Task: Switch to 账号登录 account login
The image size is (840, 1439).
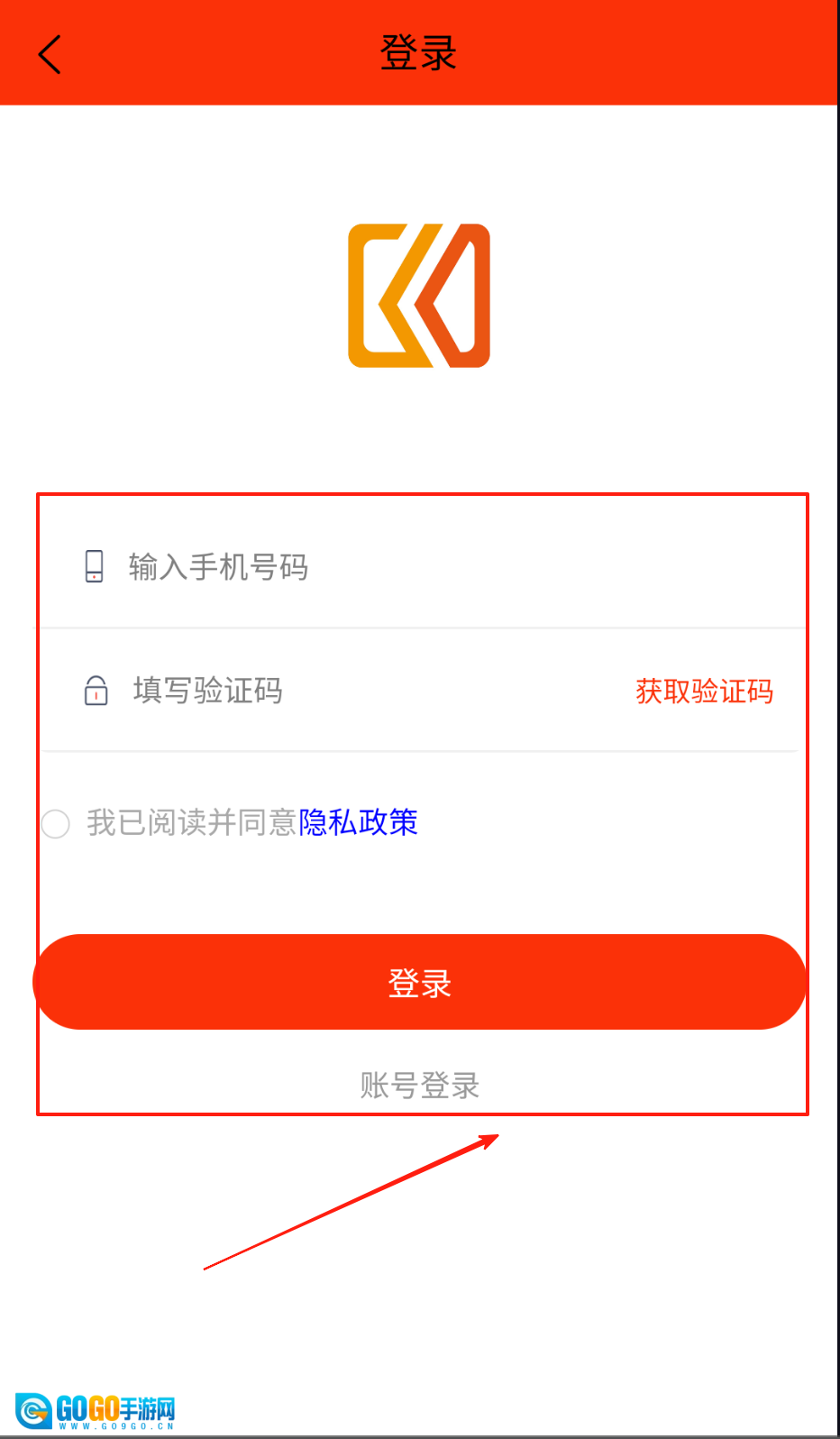Action: point(419,1085)
